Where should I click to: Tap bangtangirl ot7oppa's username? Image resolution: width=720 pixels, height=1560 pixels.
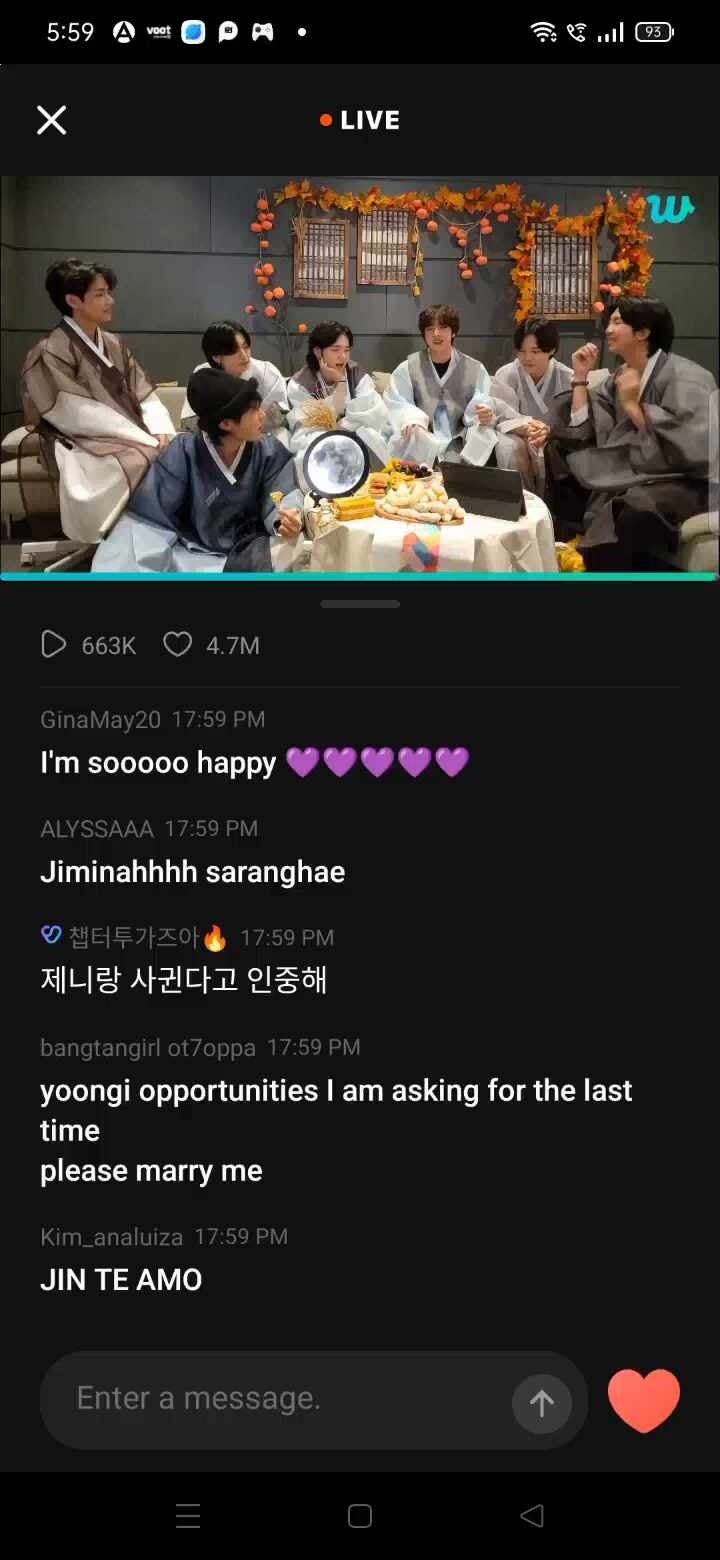pos(144,1046)
